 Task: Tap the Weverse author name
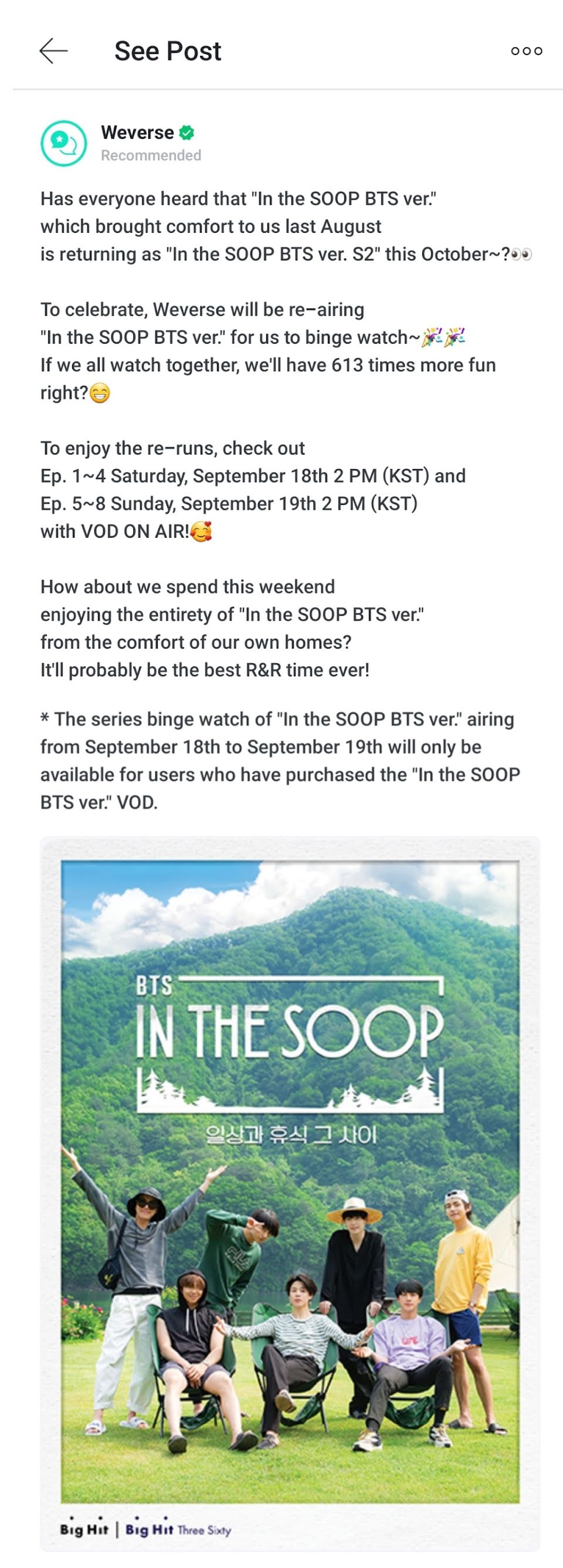click(138, 133)
